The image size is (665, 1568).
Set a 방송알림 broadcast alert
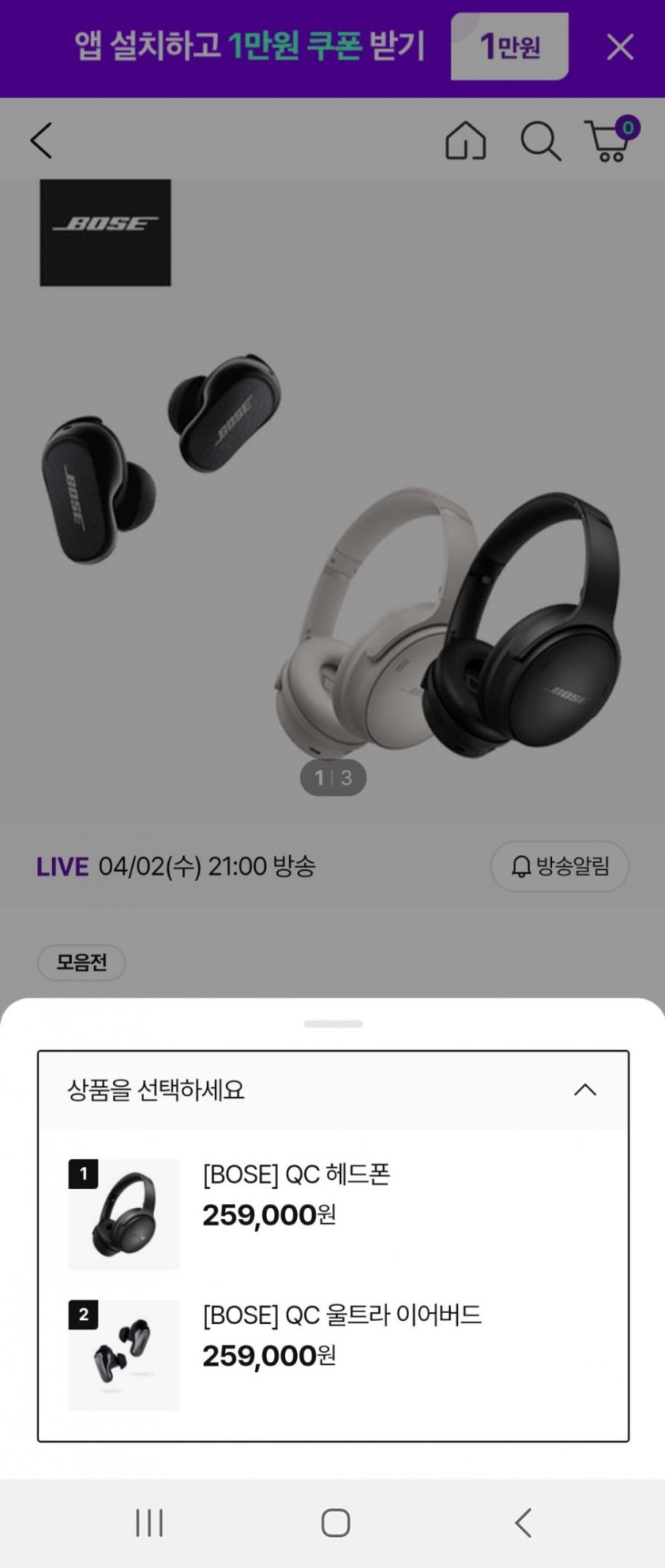coord(559,866)
